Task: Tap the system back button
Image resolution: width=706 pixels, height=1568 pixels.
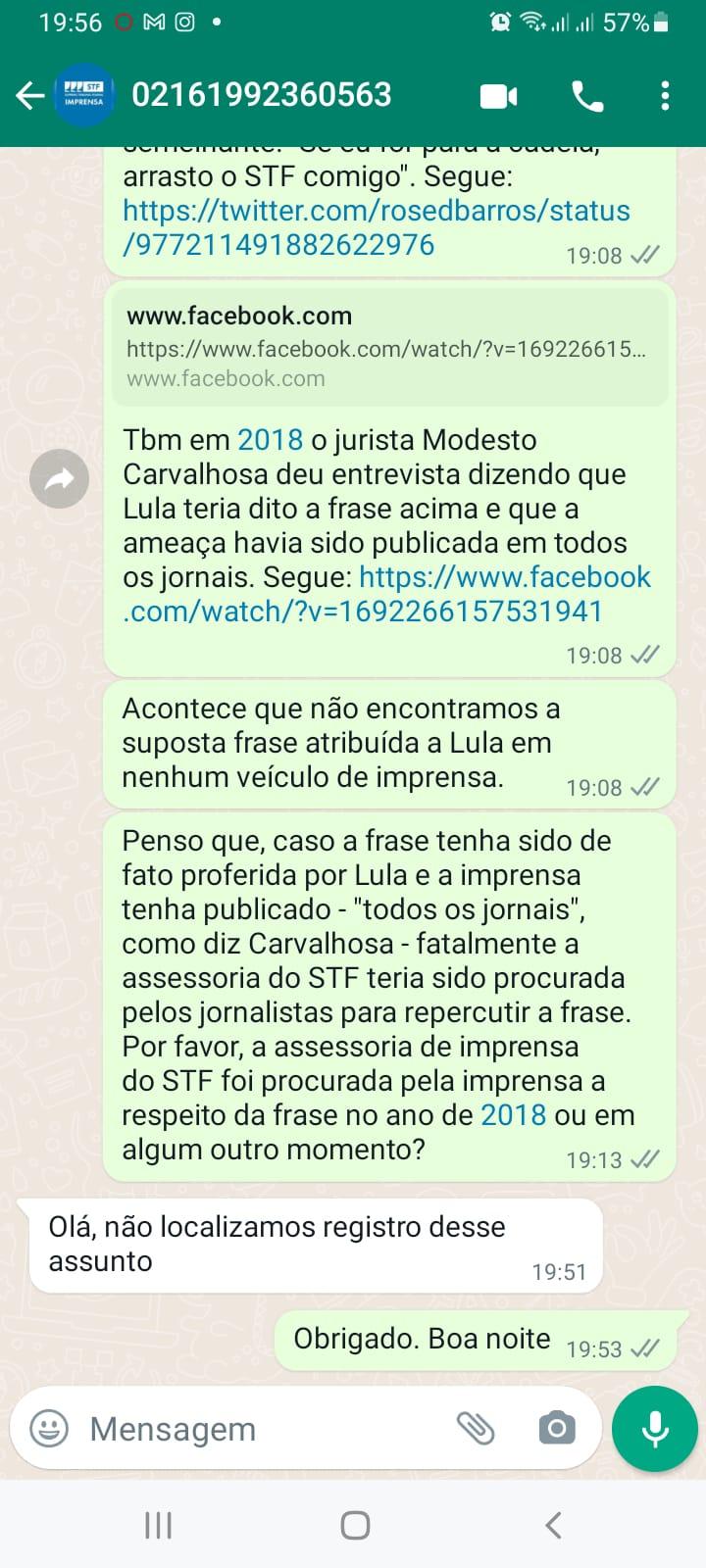Action: pos(553,1525)
